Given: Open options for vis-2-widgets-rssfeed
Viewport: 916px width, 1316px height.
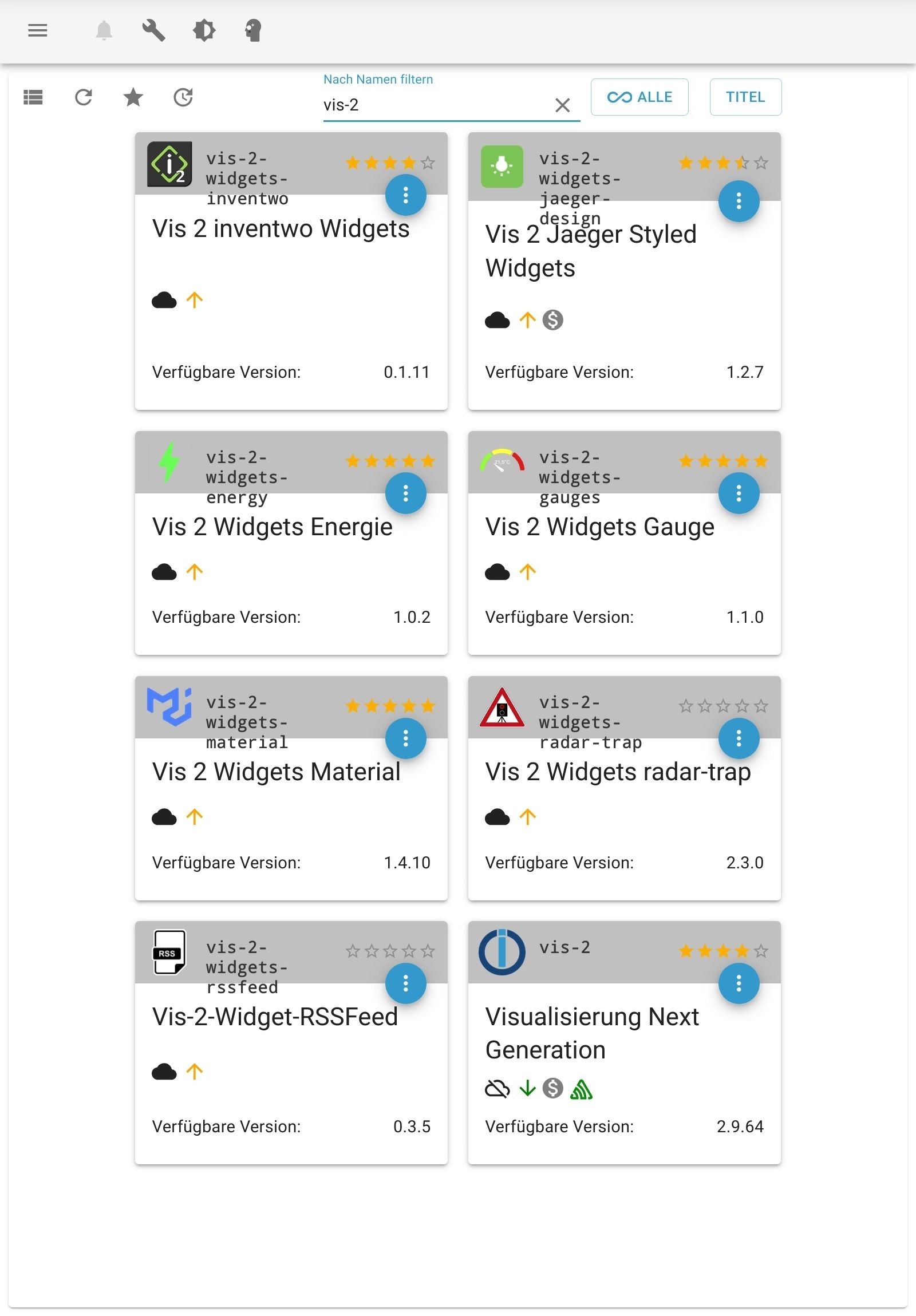Looking at the screenshot, I should click(x=405, y=983).
